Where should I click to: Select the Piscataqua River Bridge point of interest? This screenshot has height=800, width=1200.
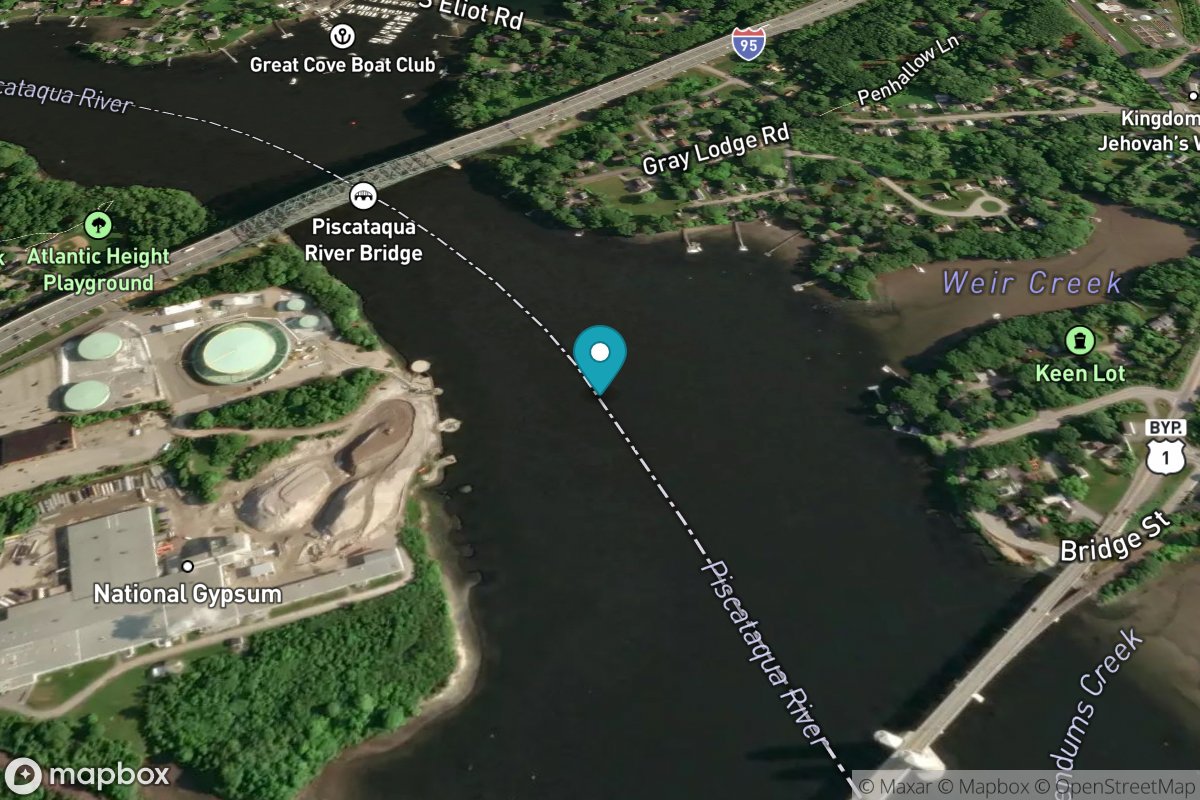click(362, 194)
